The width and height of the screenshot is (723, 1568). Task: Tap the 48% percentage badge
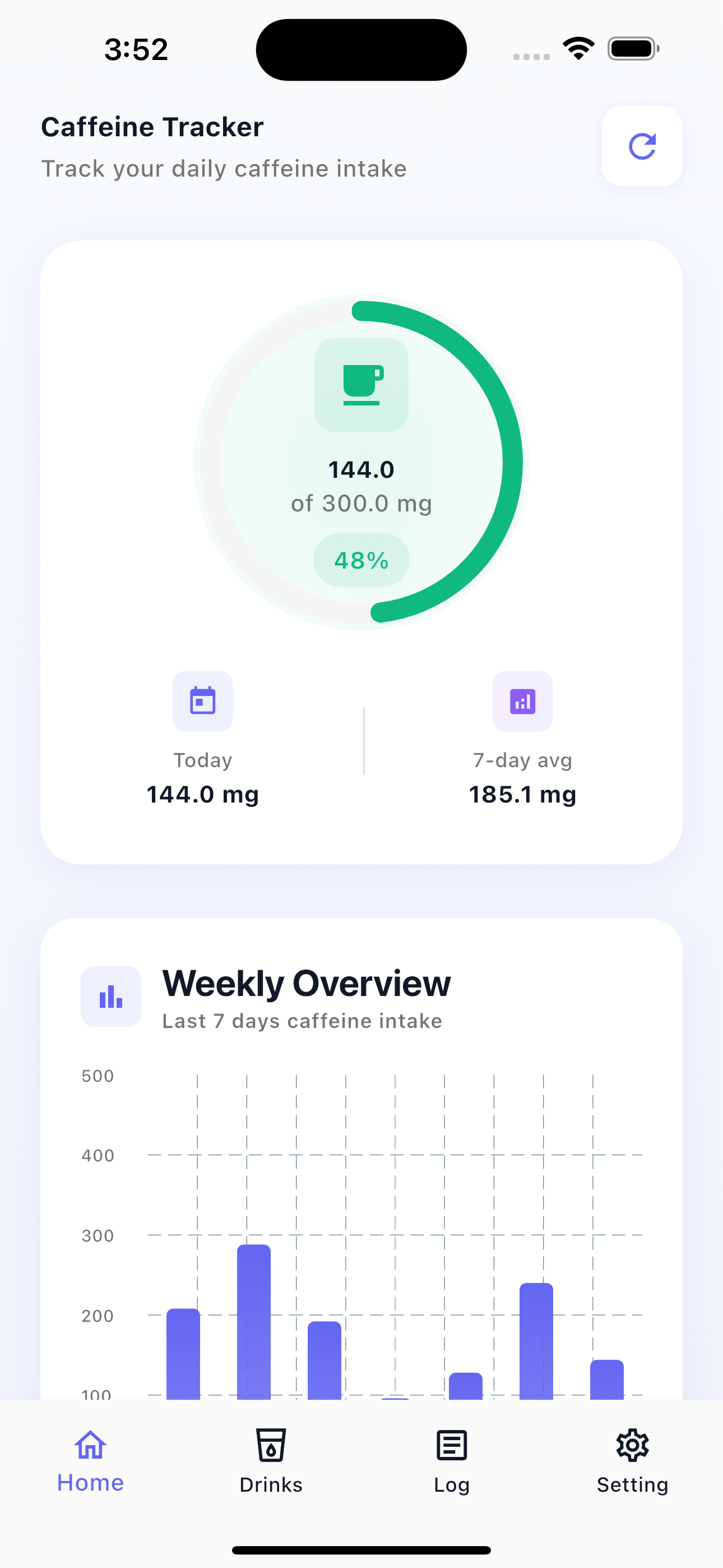click(361, 560)
